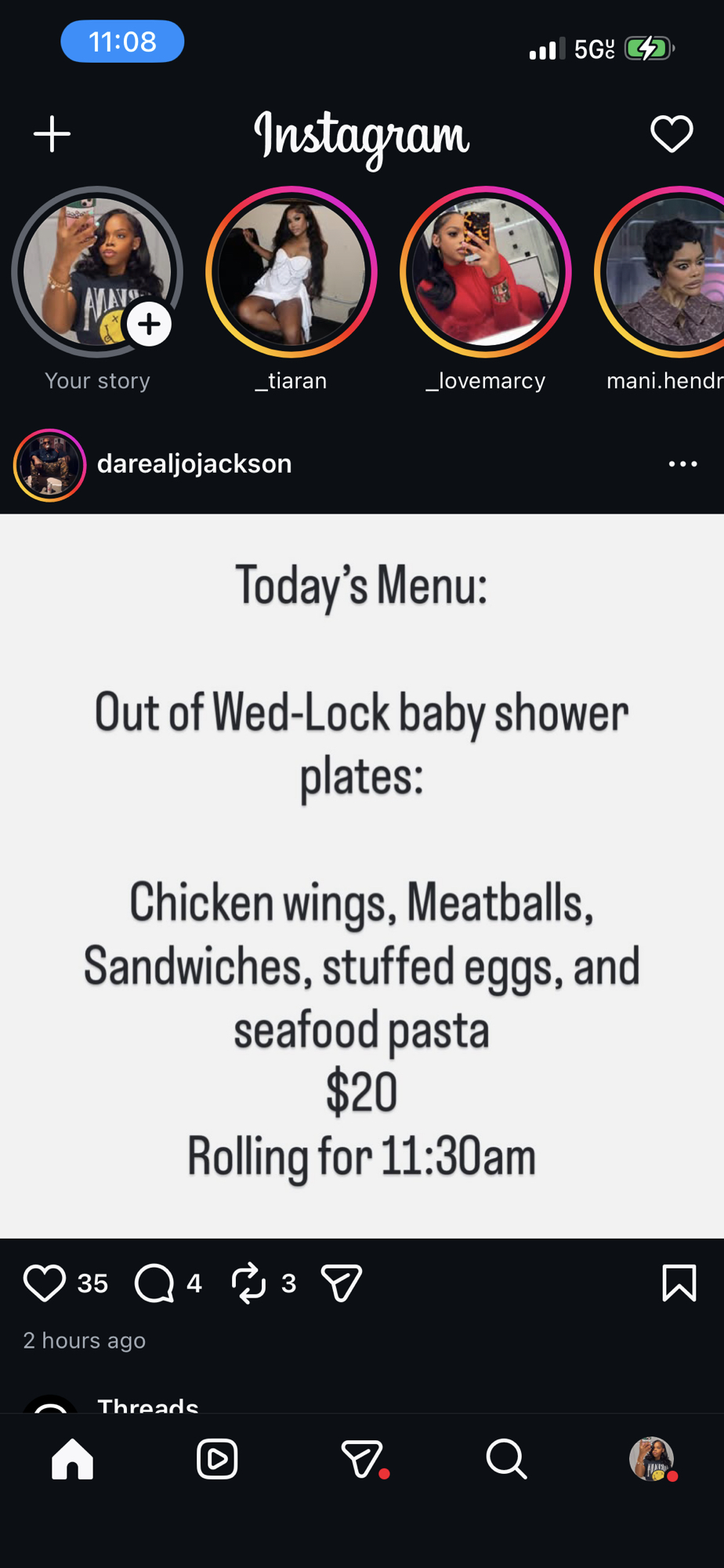Open the notifications heart icon
Image resolution: width=724 pixels, height=1568 pixels.
672,134
